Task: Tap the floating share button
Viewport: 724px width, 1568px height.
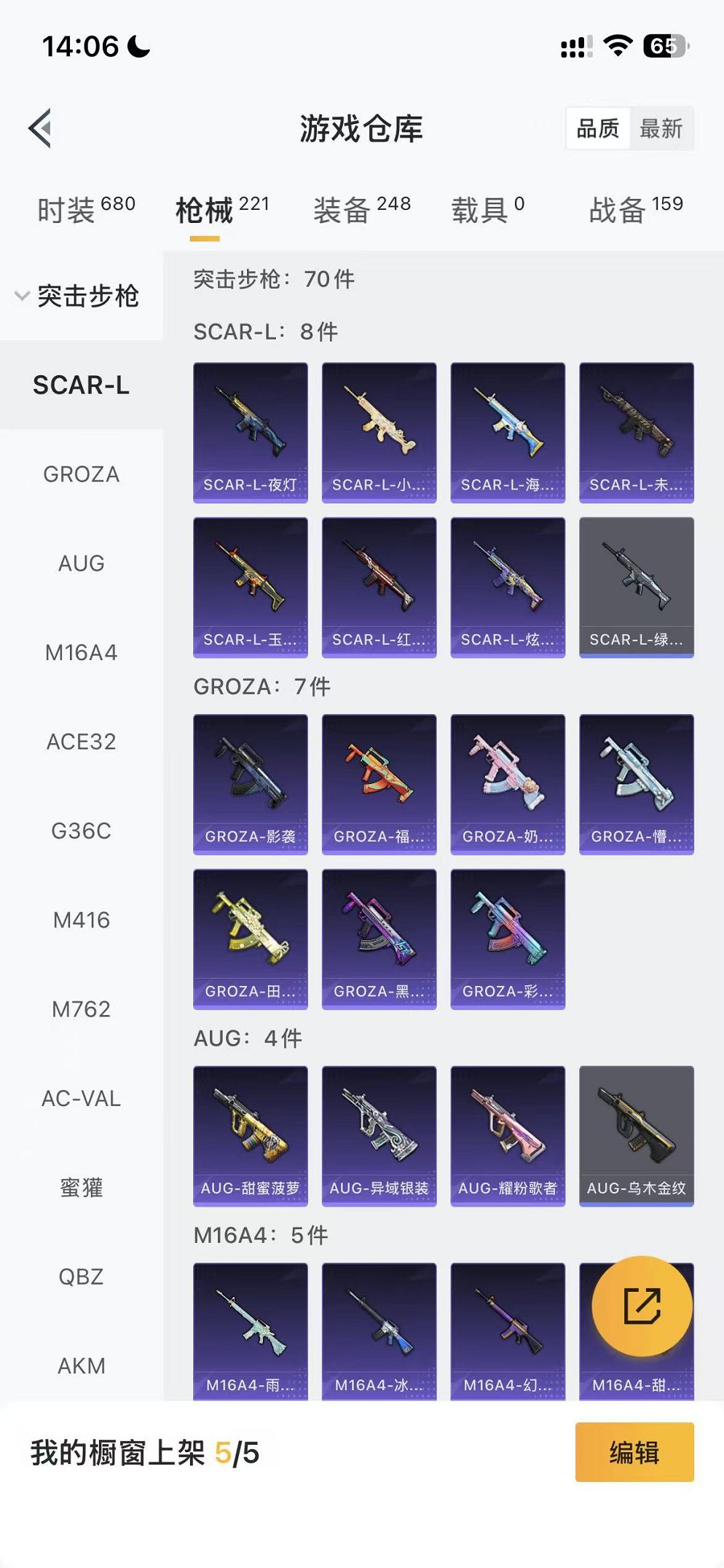Action: coord(642,1306)
